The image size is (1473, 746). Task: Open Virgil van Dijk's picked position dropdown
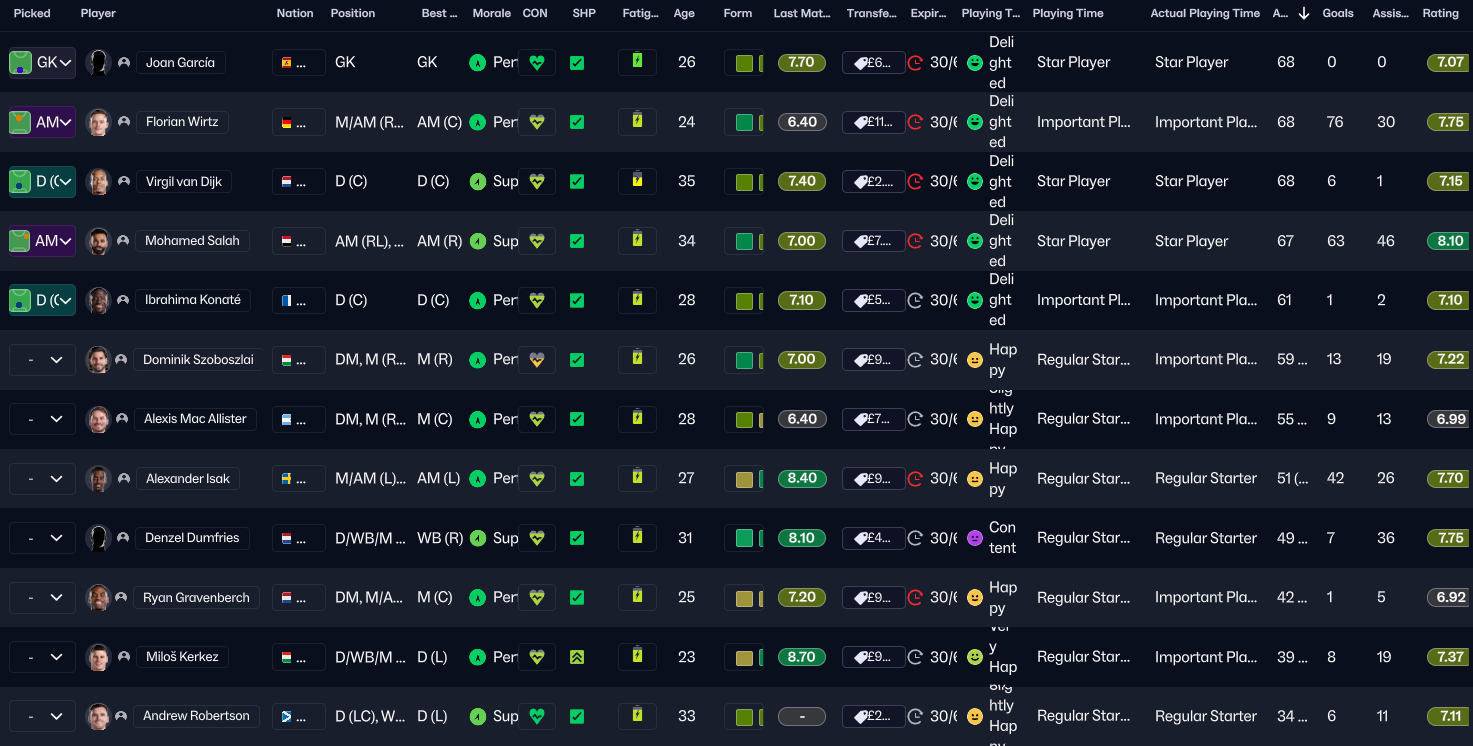click(42, 182)
